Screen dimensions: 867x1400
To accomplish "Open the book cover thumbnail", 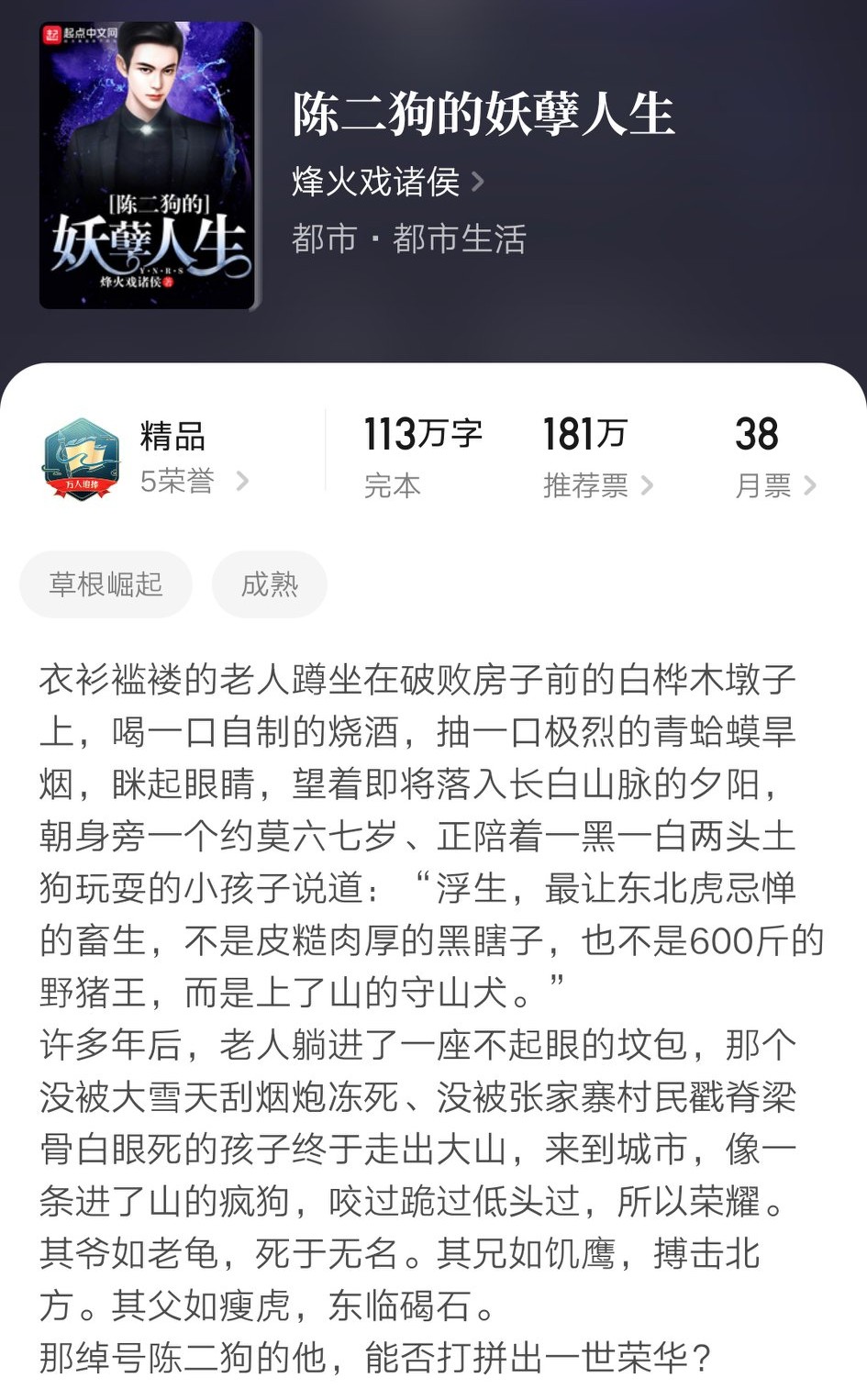I will 149,165.
